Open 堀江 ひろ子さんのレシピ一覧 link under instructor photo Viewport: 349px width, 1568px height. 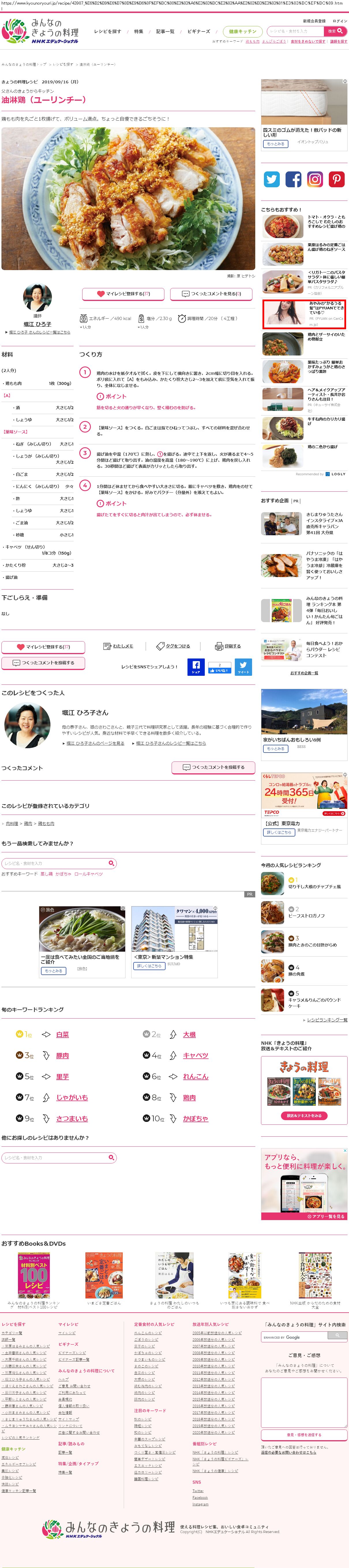click(40, 332)
